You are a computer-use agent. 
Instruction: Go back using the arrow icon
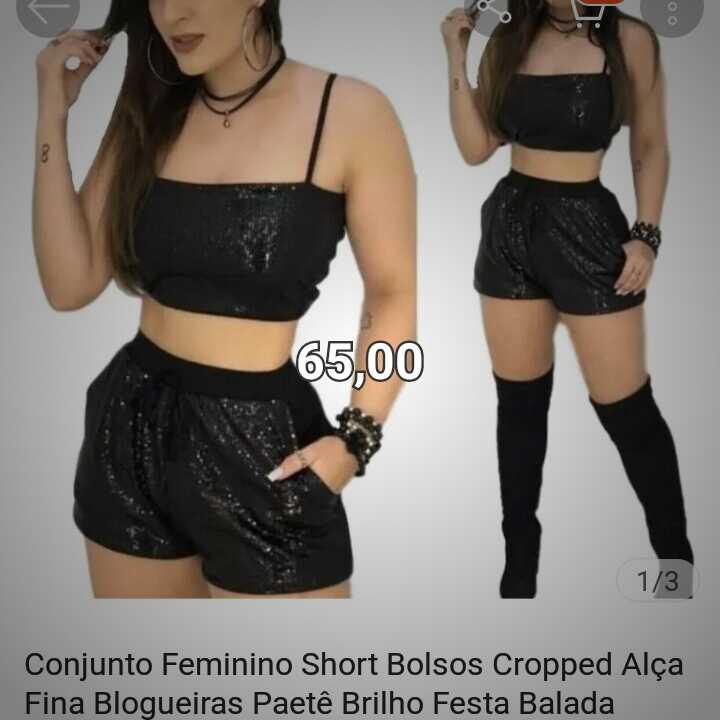(x=47, y=10)
